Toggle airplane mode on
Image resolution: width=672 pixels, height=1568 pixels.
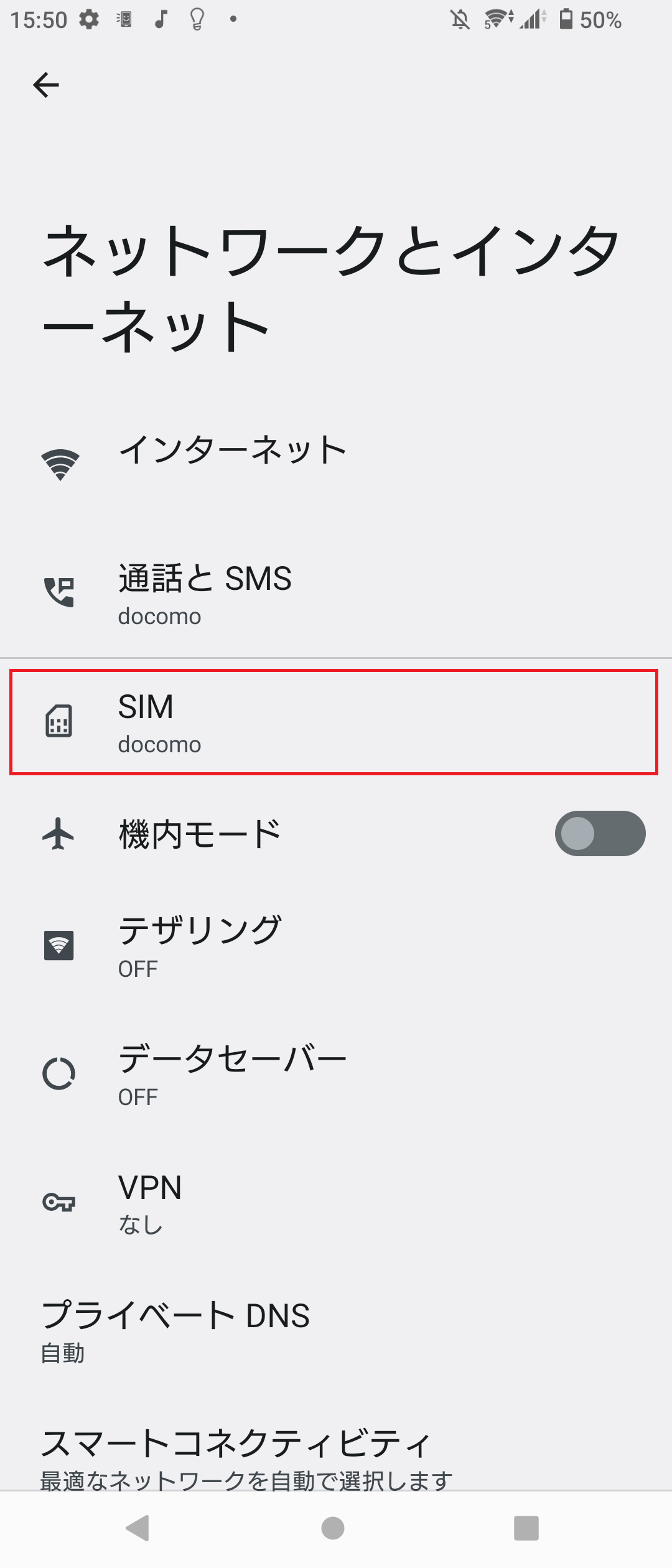pyautogui.click(x=599, y=834)
